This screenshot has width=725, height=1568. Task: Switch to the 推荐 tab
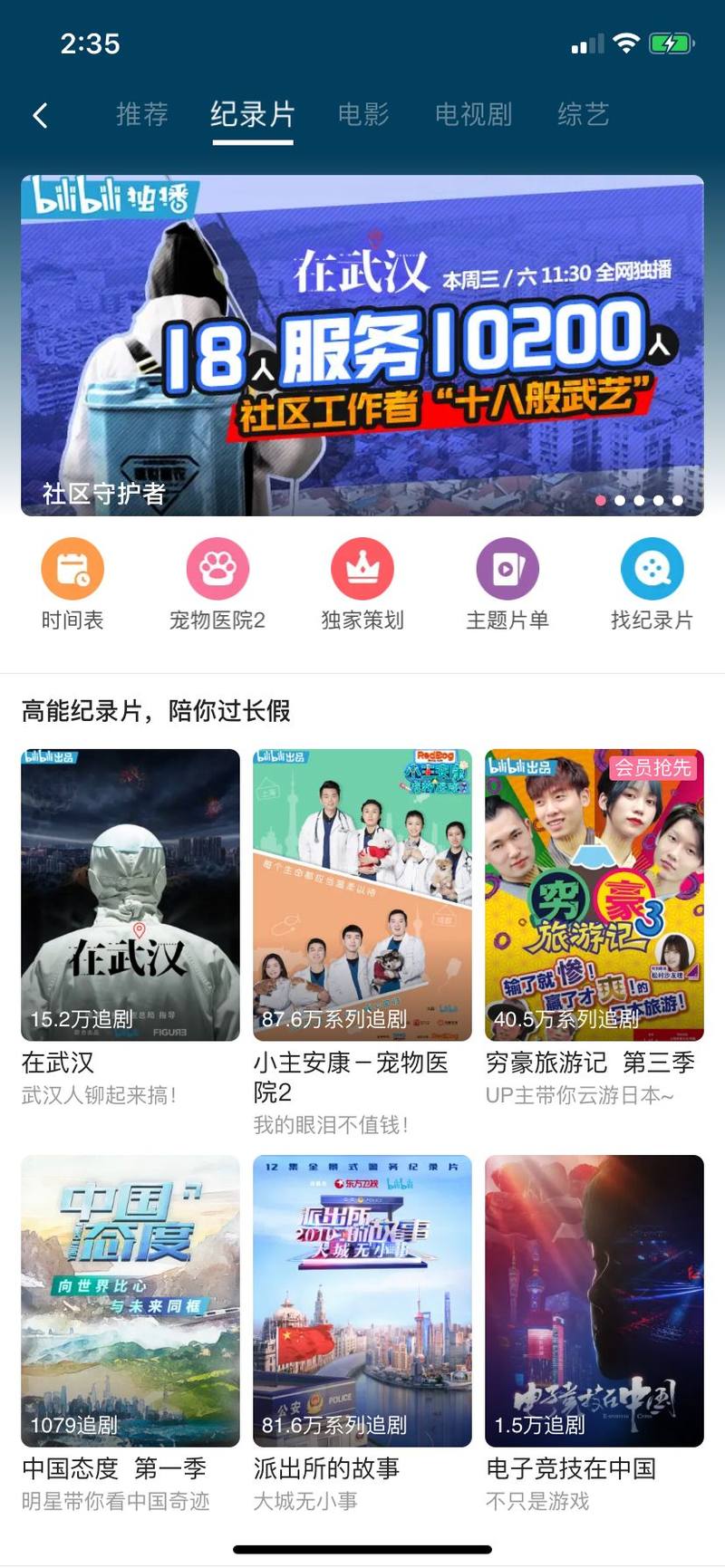[x=142, y=114]
